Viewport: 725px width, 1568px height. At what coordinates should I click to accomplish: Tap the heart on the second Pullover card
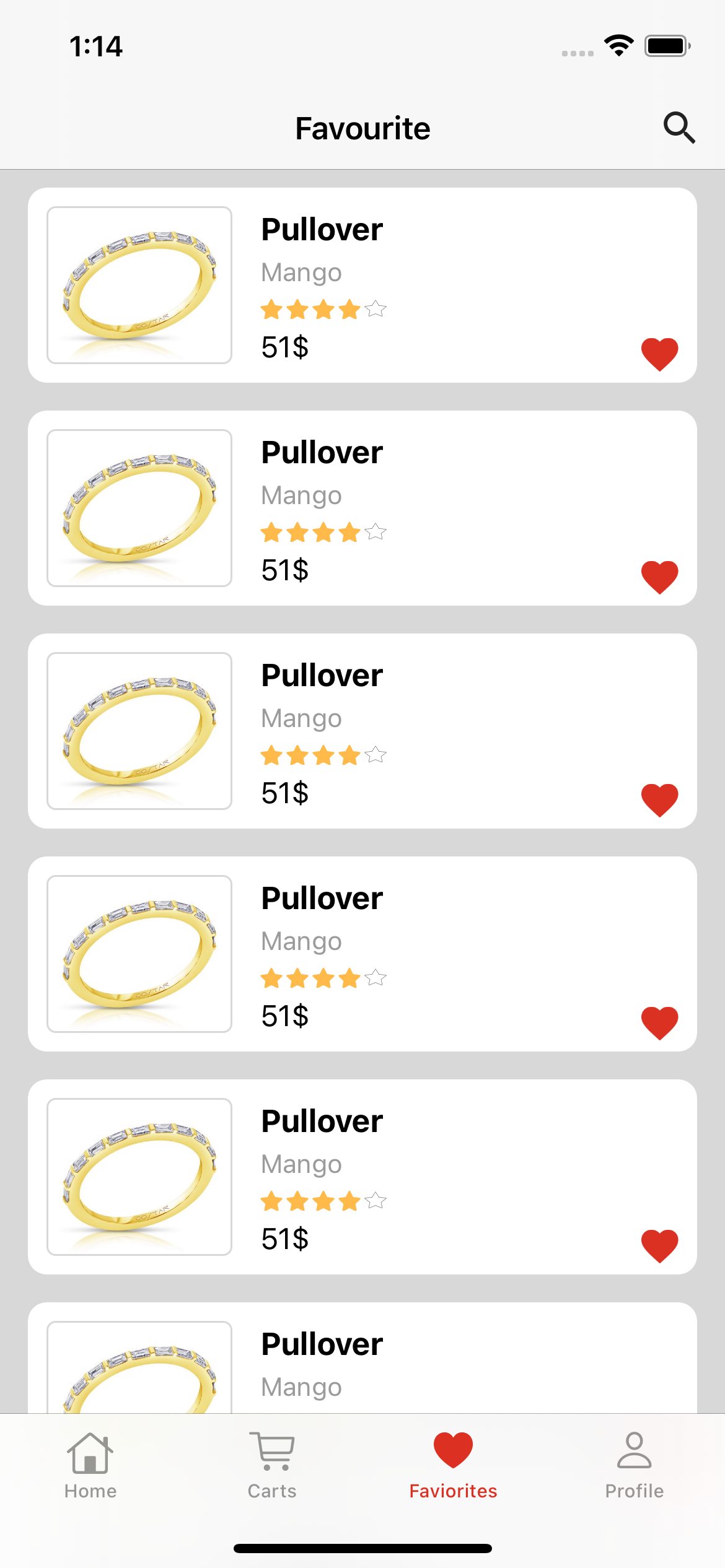(x=659, y=577)
